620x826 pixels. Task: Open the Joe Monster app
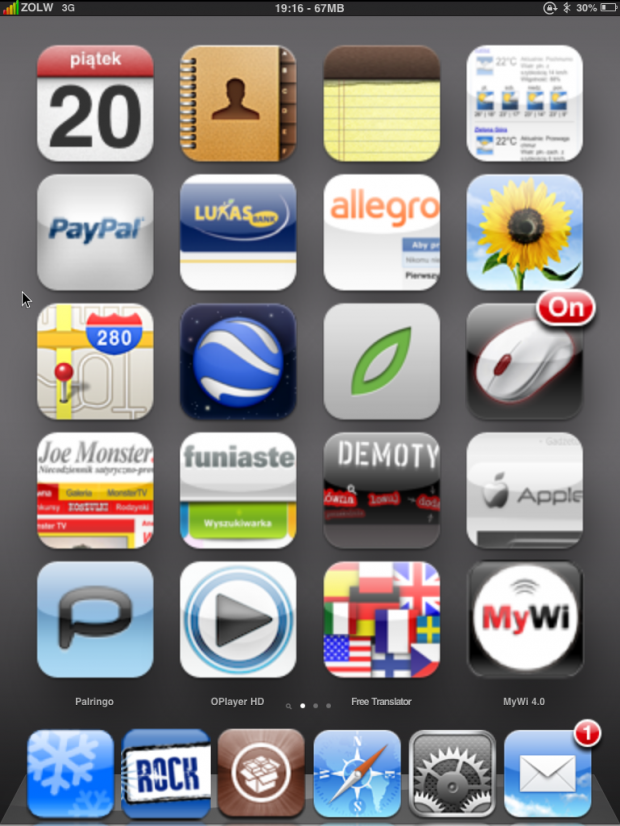(x=95, y=490)
